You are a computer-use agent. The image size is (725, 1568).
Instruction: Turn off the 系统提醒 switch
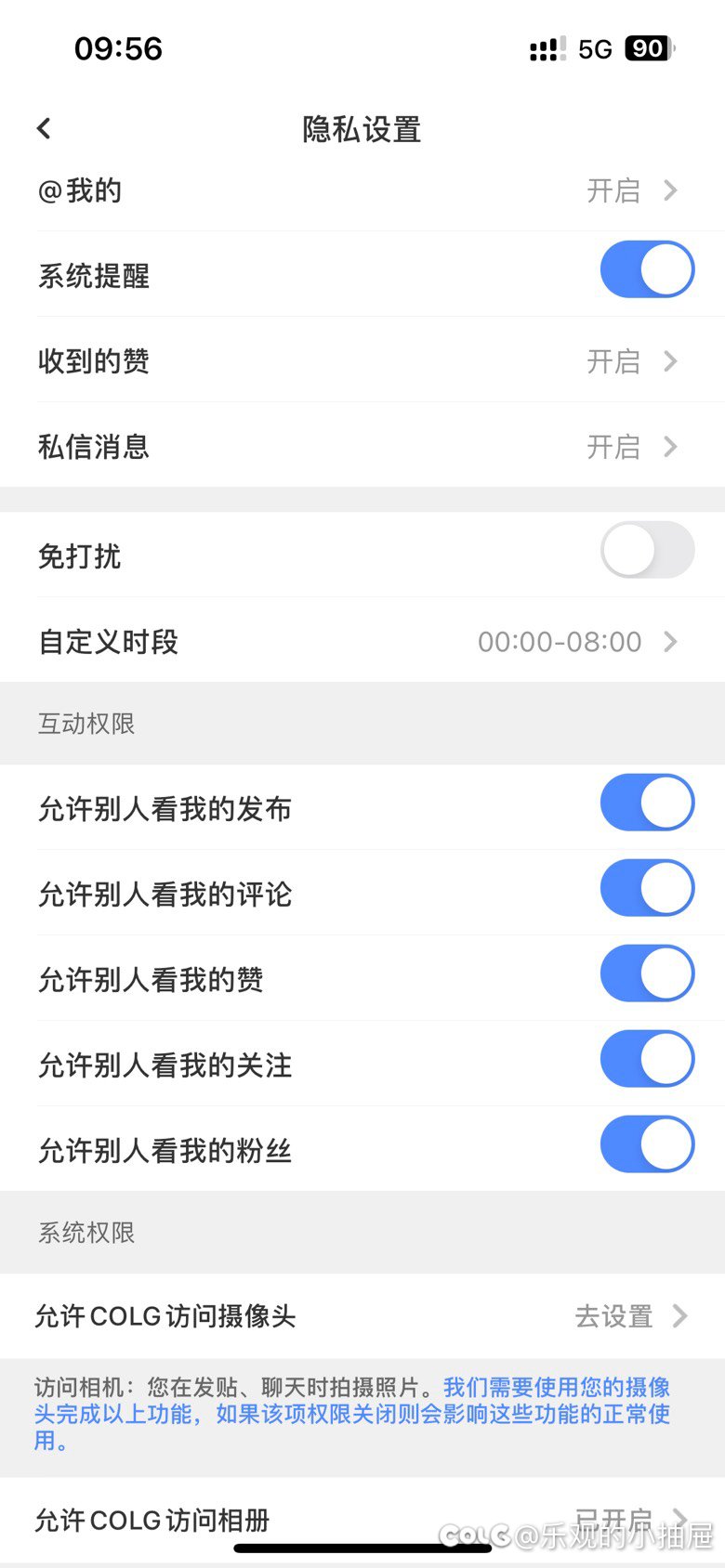pos(647,270)
